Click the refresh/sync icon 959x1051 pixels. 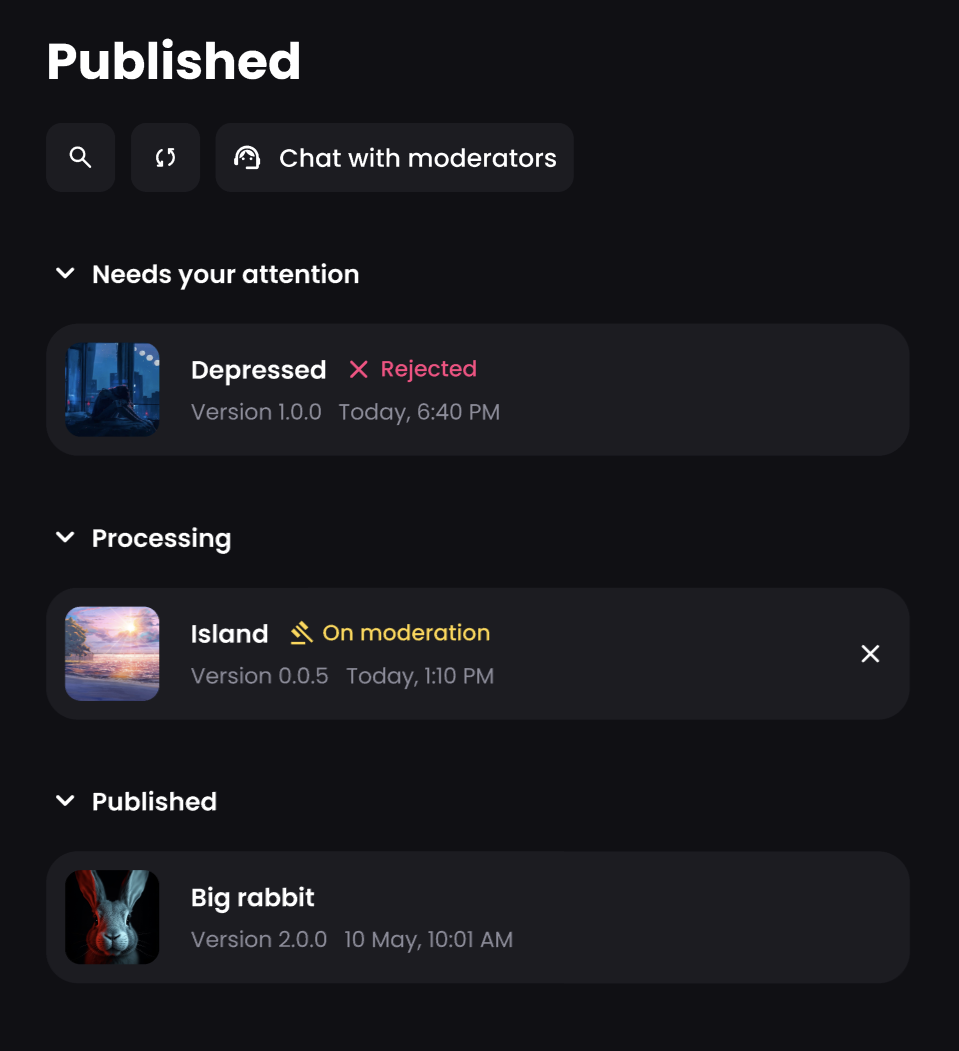click(x=165, y=157)
